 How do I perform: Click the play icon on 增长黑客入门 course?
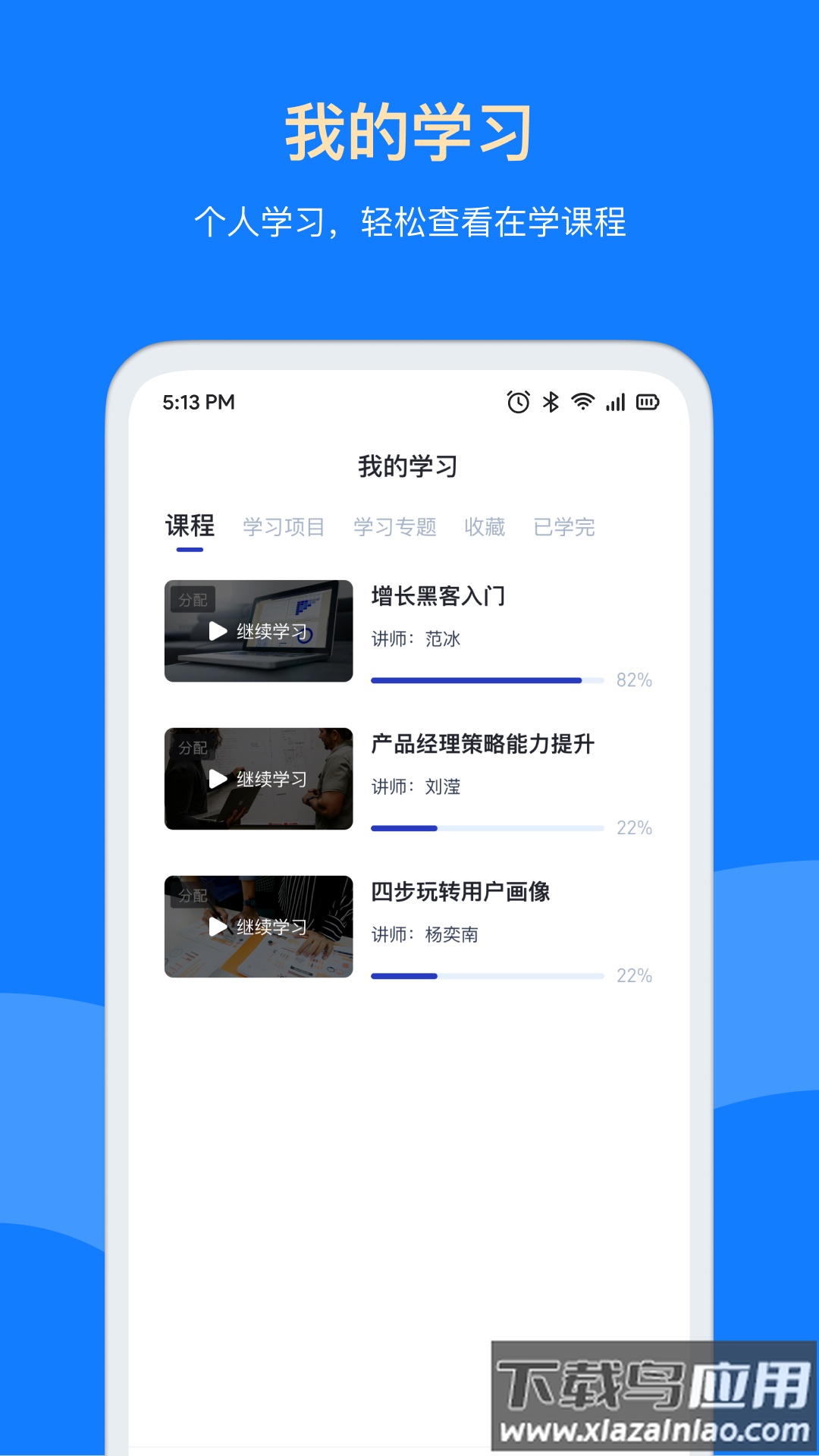[x=218, y=629]
